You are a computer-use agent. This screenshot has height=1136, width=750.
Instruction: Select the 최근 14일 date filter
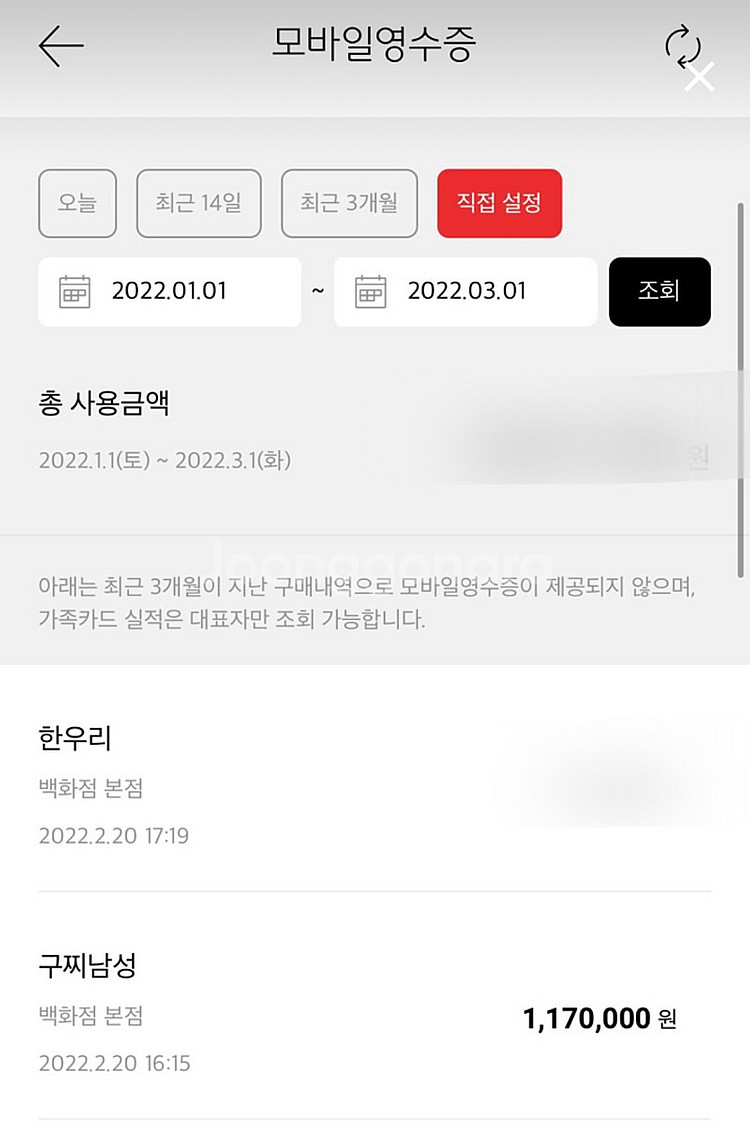coord(198,203)
